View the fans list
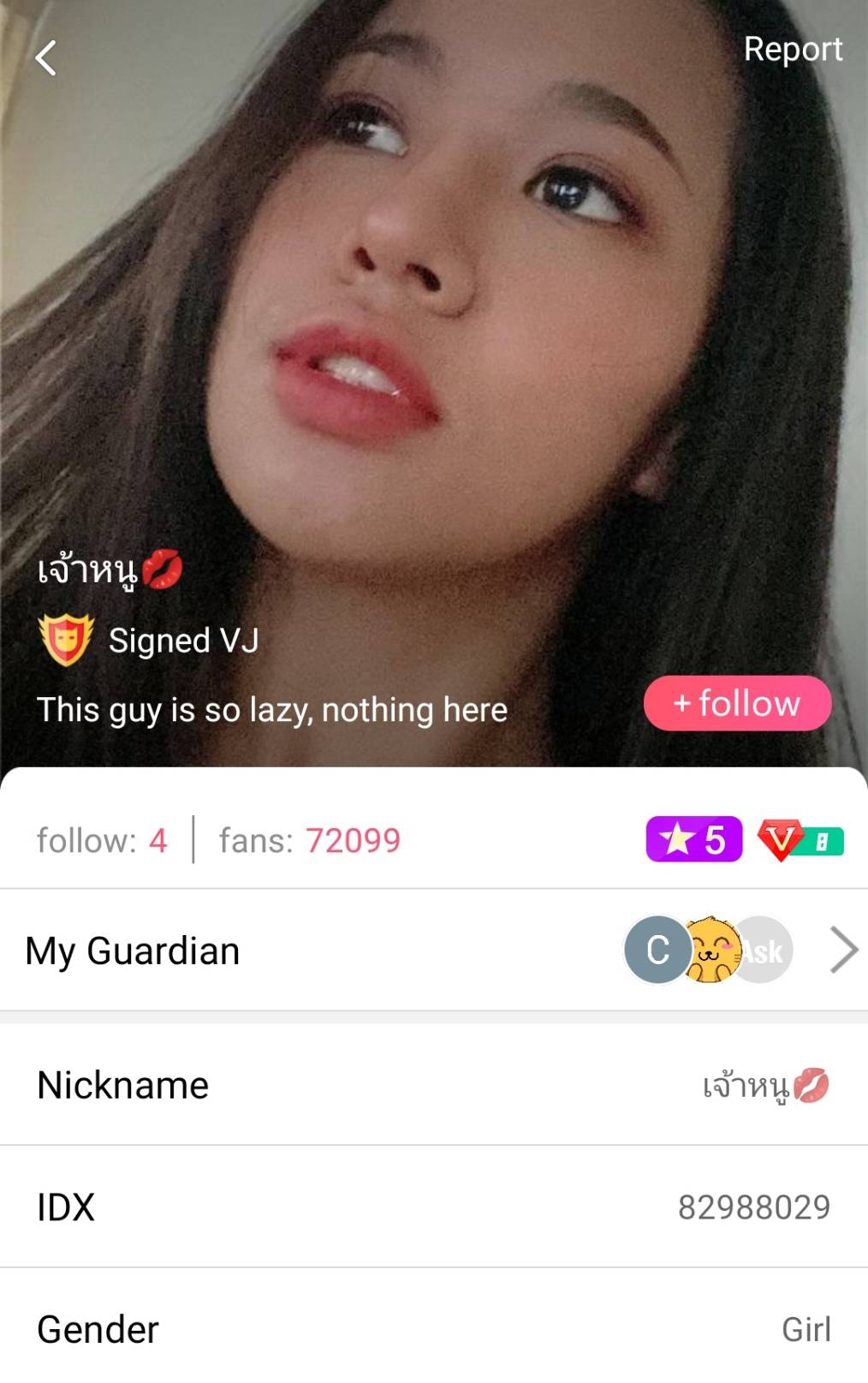This screenshot has width=868, height=1383. (310, 840)
